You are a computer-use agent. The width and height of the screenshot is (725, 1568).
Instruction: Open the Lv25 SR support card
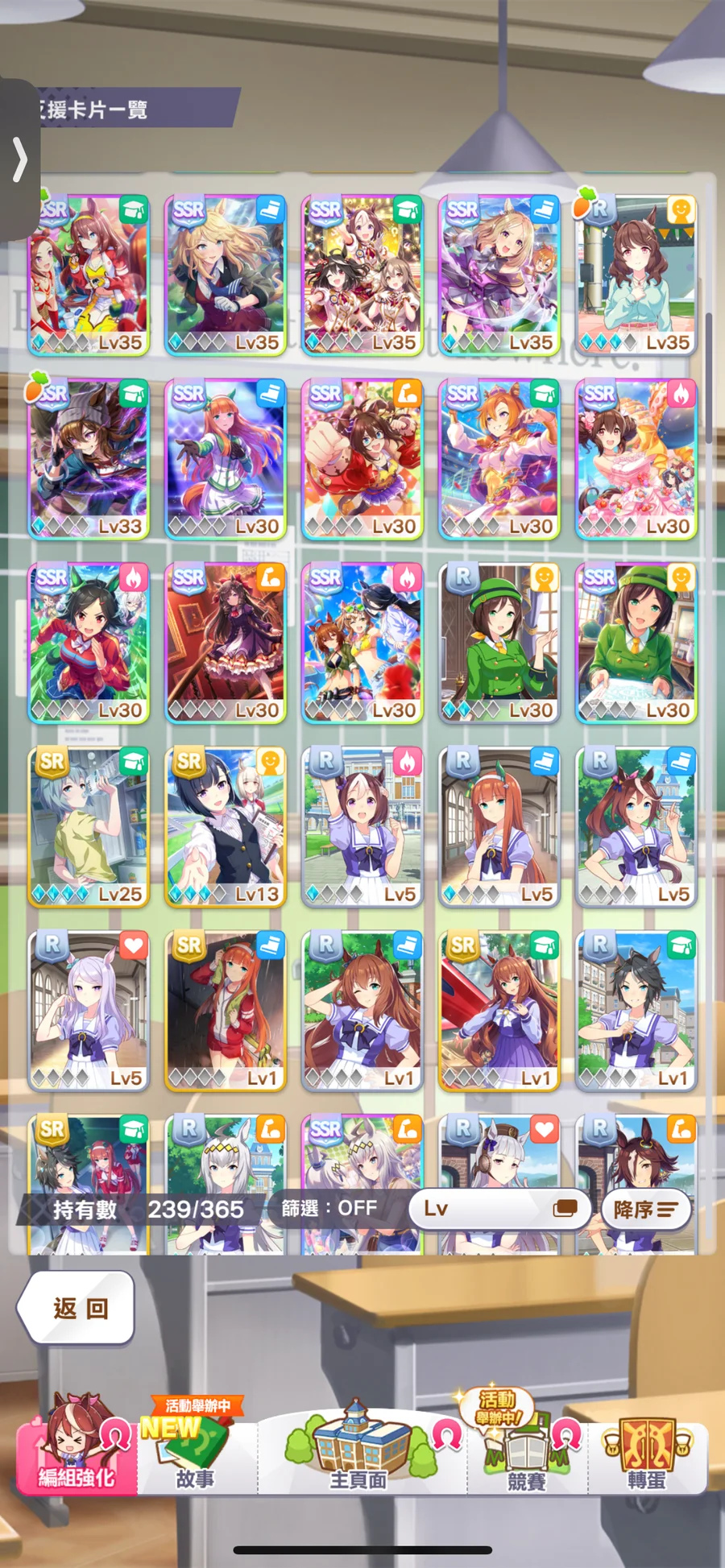click(89, 826)
